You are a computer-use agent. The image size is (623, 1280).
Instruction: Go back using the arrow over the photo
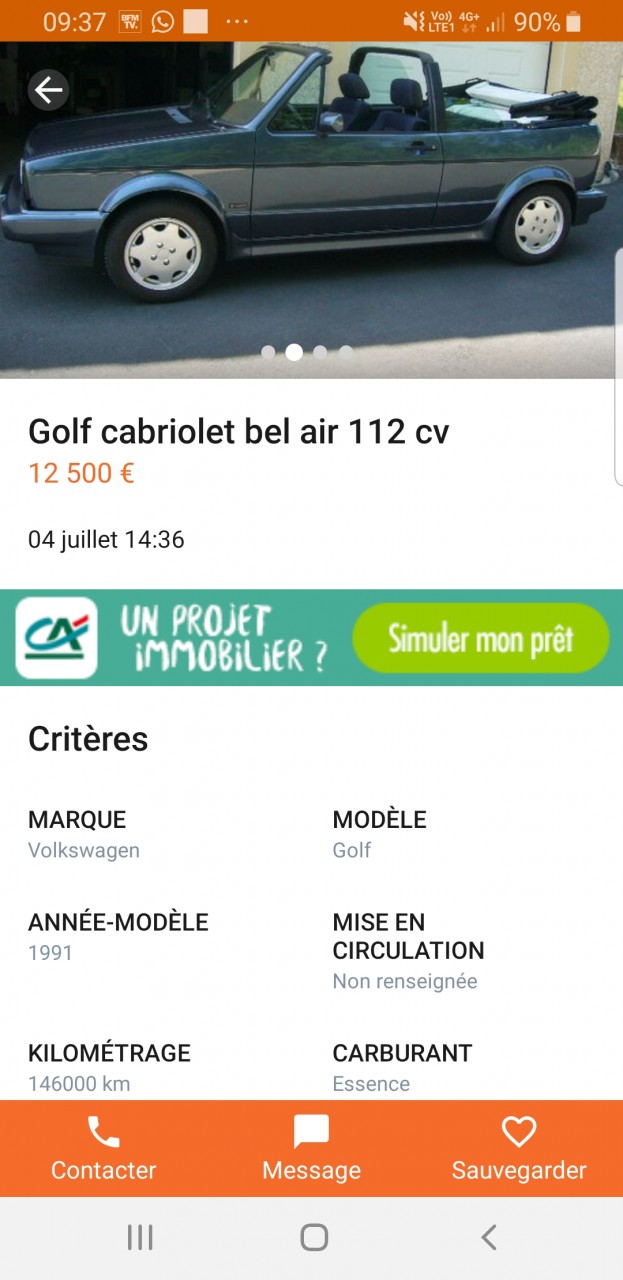click(48, 91)
